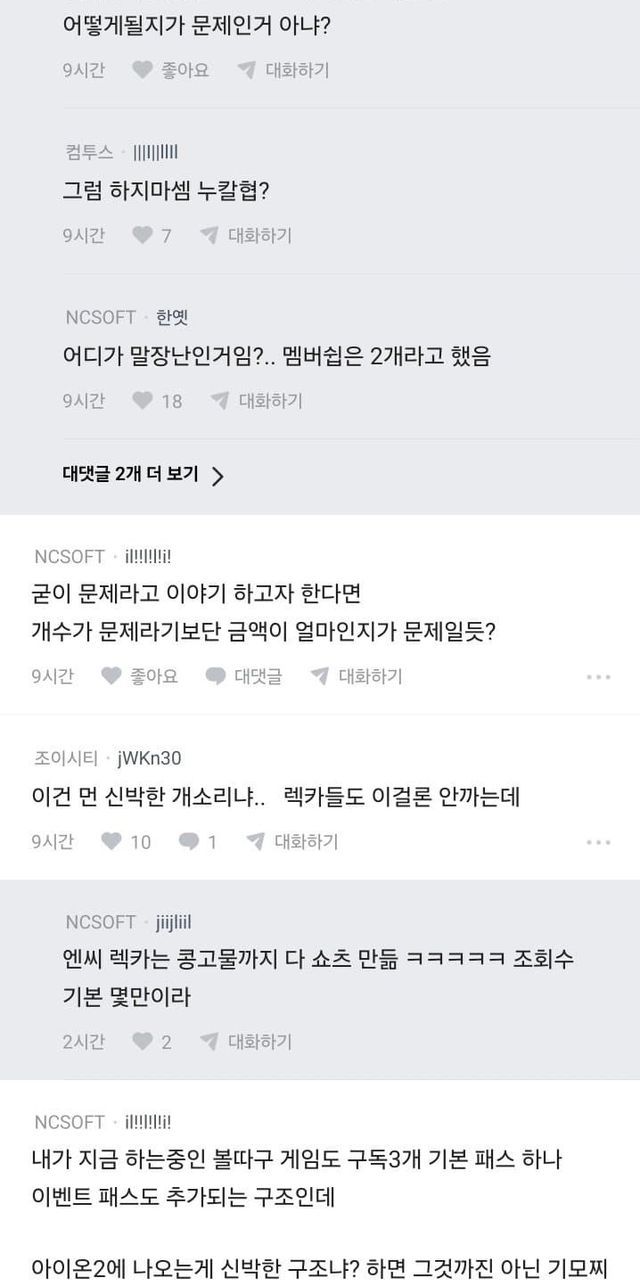Like jWKn30's '신박한 개소리냐' comment
The image size is (640, 1280).
tap(127, 842)
